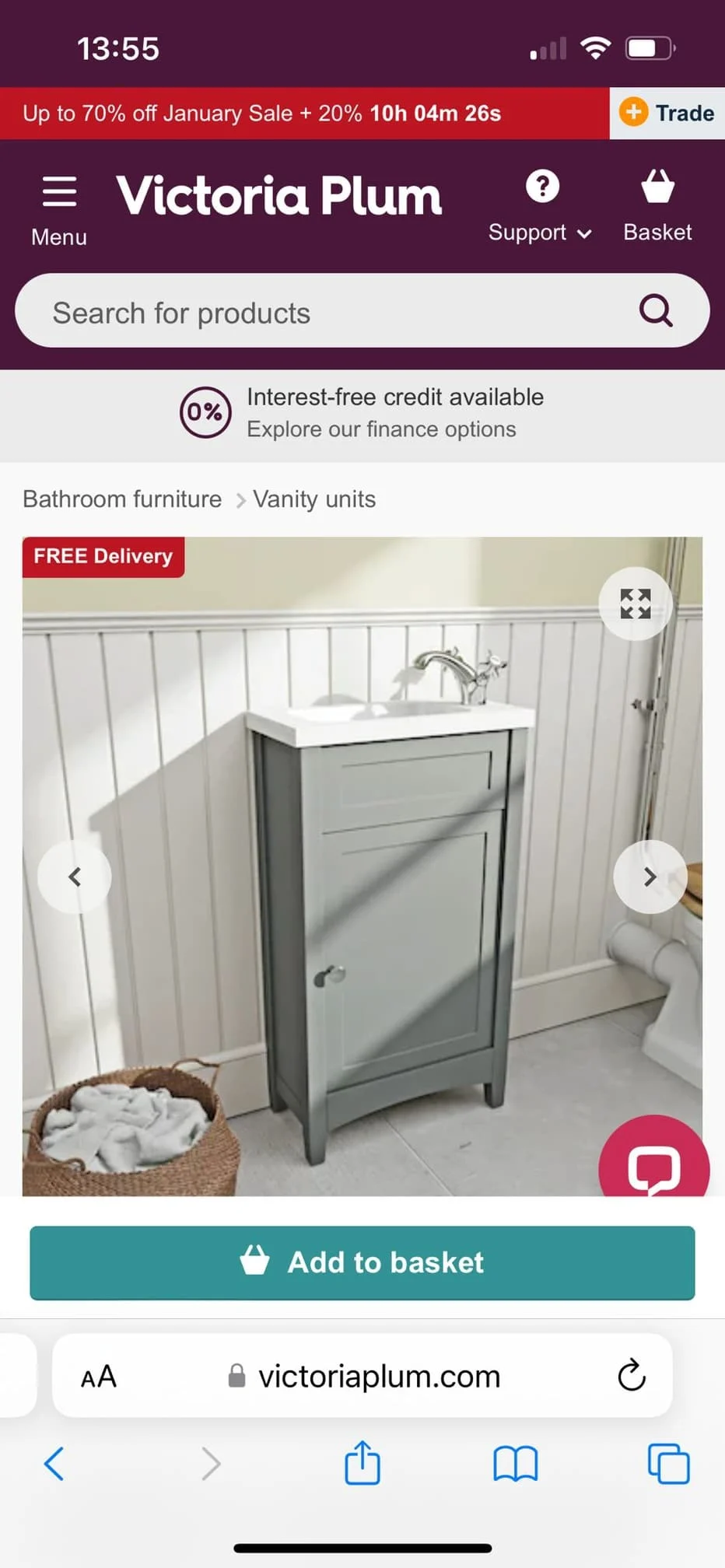Expand product image to fullscreen
Image resolution: width=725 pixels, height=1568 pixels.
(x=635, y=604)
